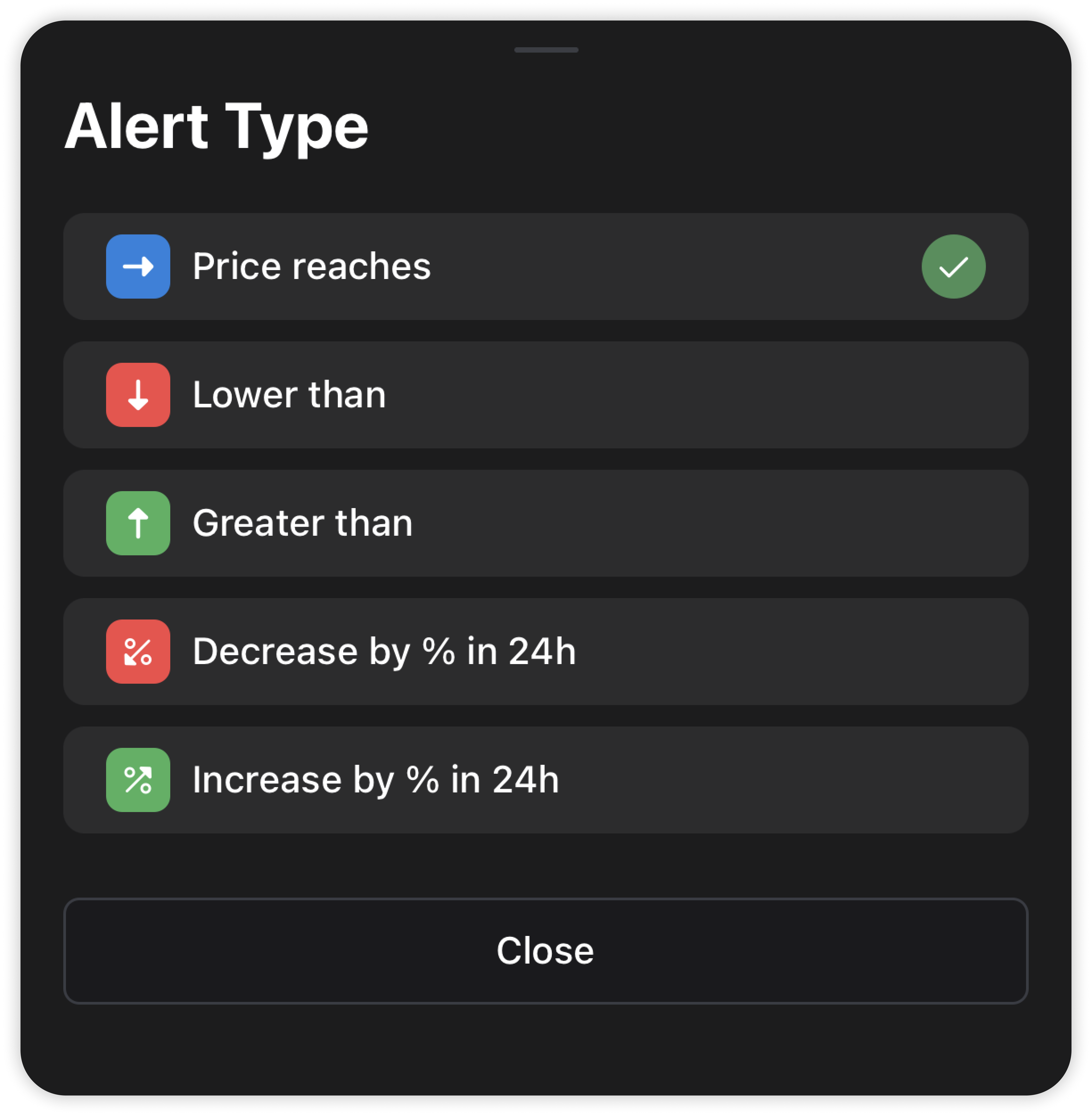The image size is (1092, 1116).
Task: Select the Price reaches alert type
Action: click(545, 267)
